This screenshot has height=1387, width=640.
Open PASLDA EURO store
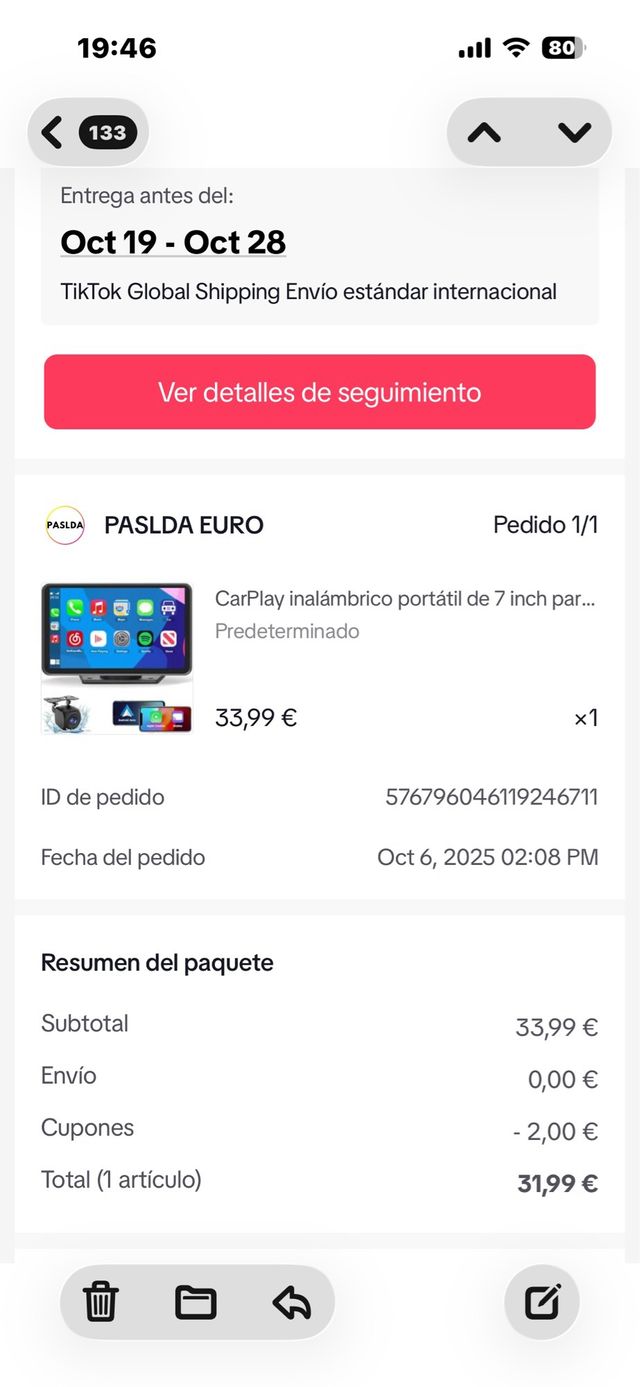click(183, 525)
